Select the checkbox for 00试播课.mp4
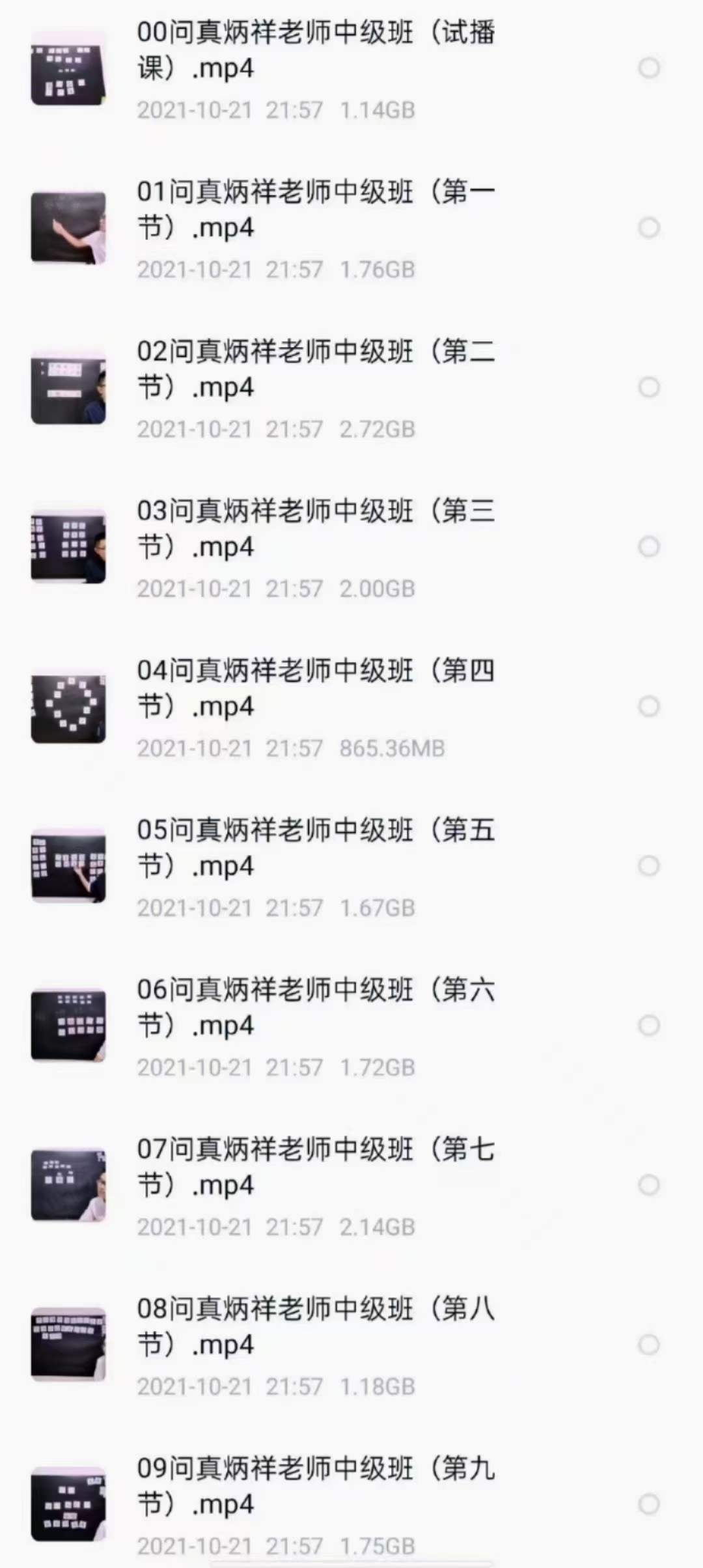Screen dimensions: 703x1568 click(649, 68)
